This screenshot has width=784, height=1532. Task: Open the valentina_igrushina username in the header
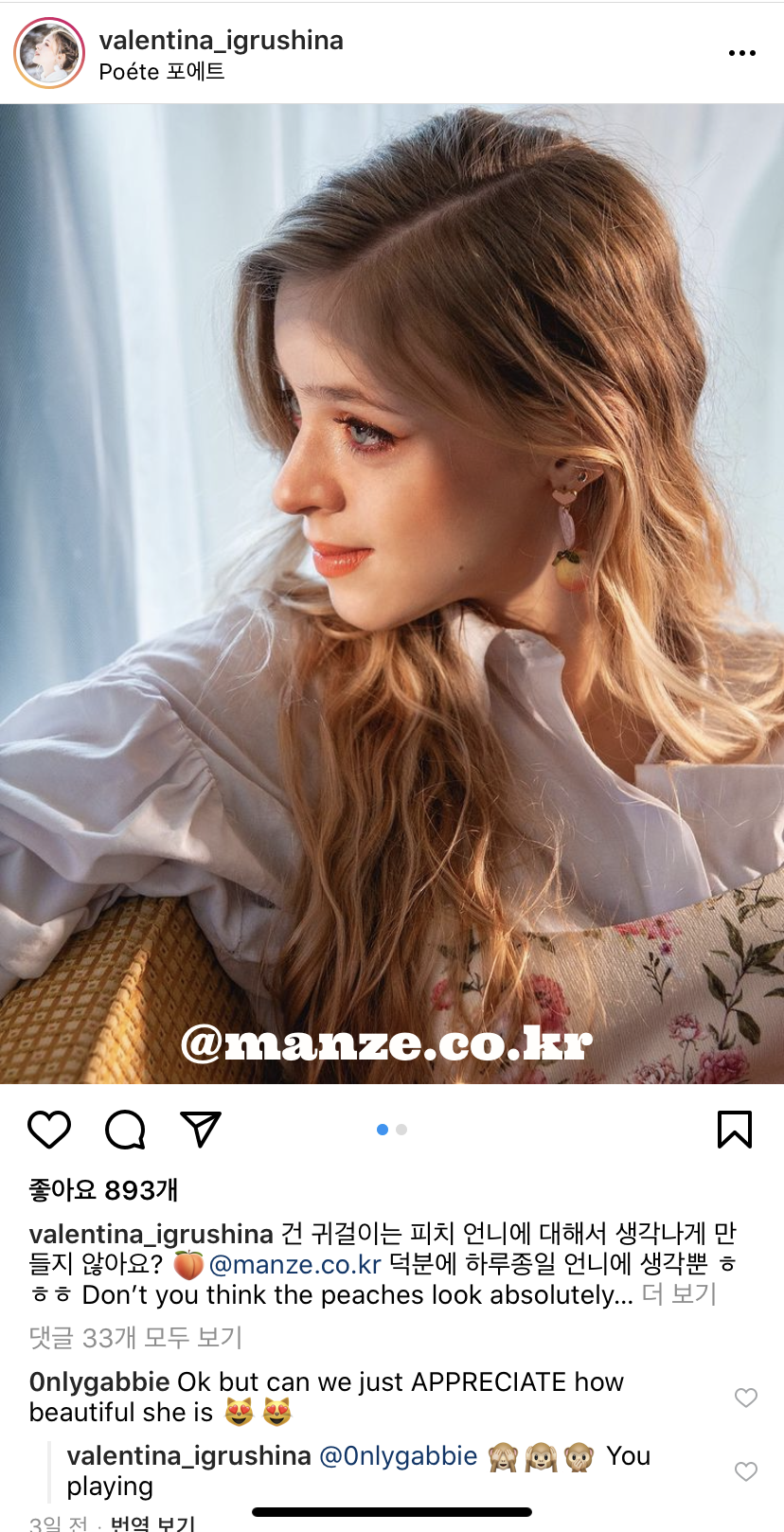221,41
